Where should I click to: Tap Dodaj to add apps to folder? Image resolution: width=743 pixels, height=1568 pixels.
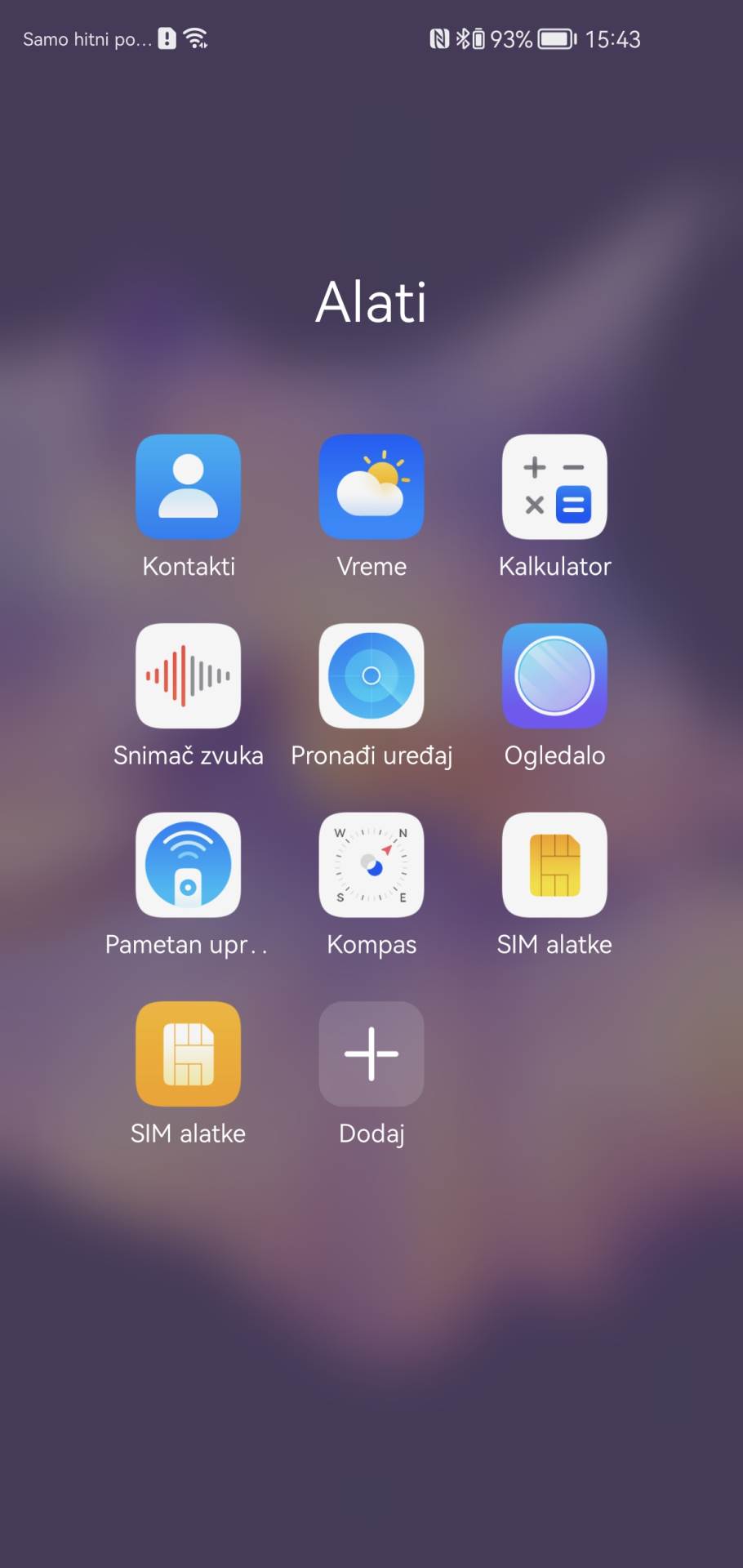point(371,1054)
